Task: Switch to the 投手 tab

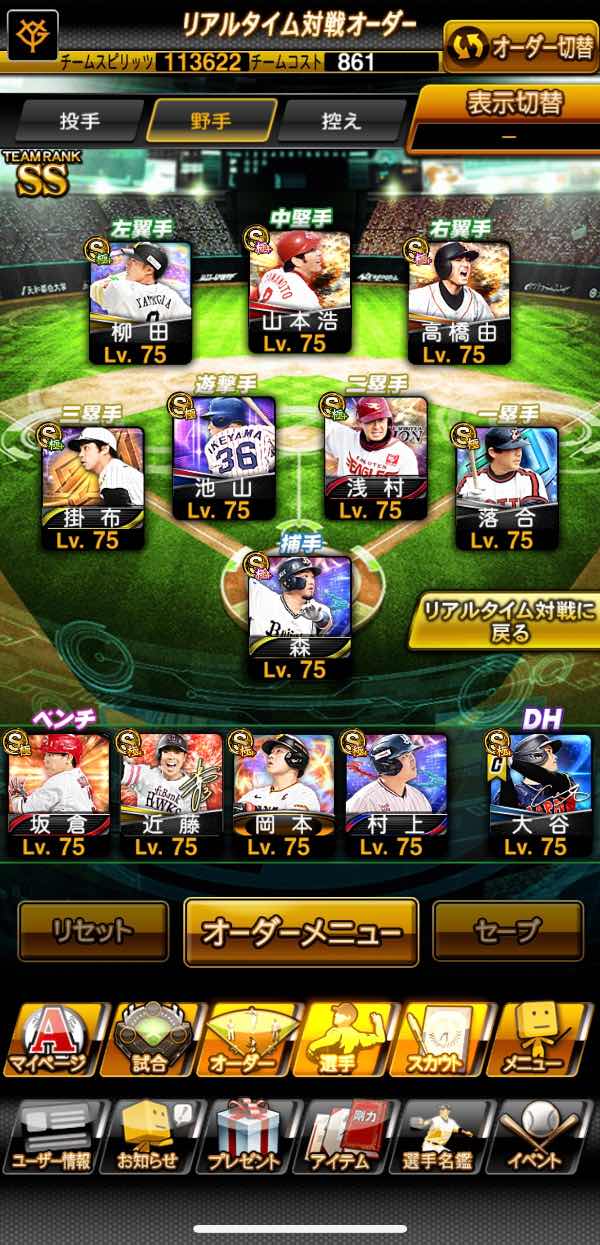Action: (x=78, y=122)
